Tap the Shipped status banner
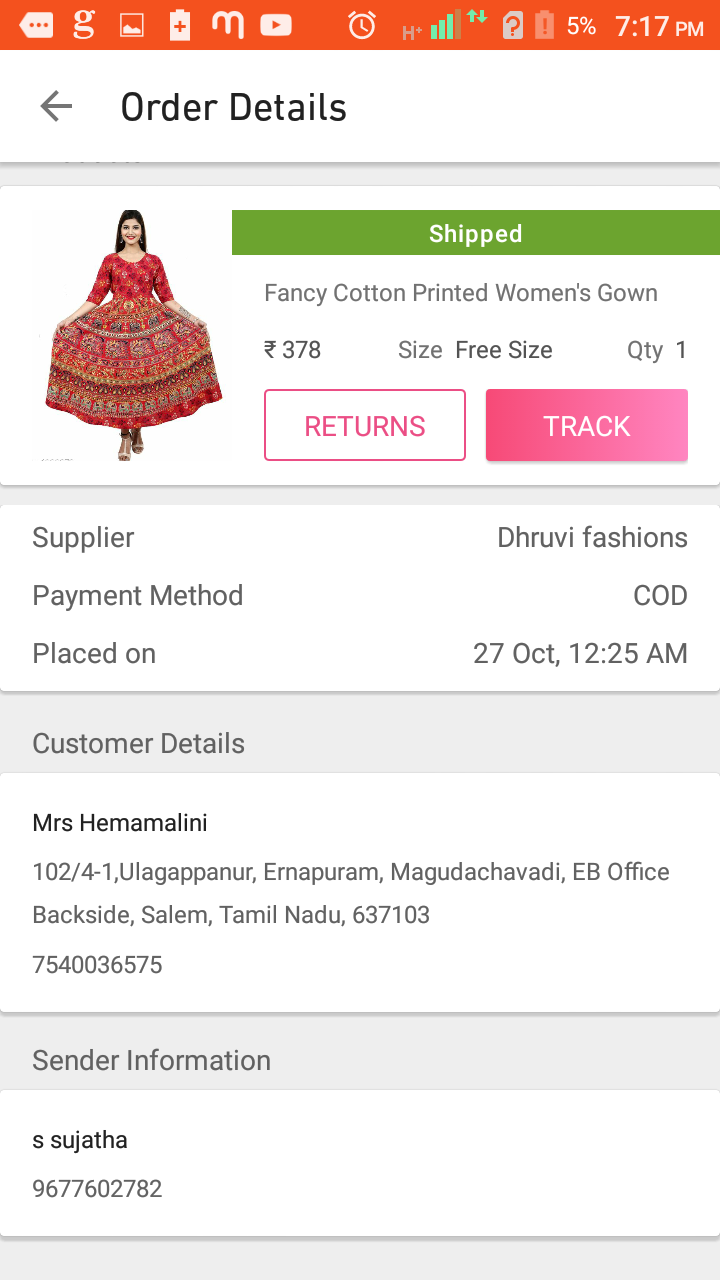Screen dimensions: 720x1280 [x=475, y=233]
